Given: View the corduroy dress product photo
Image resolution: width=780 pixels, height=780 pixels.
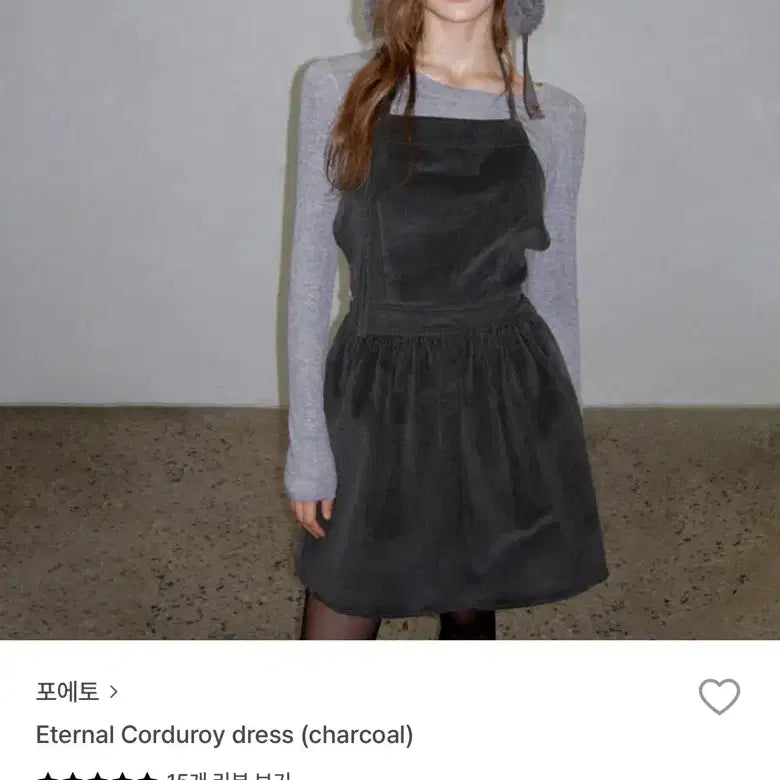Looking at the screenshot, I should 390,320.
